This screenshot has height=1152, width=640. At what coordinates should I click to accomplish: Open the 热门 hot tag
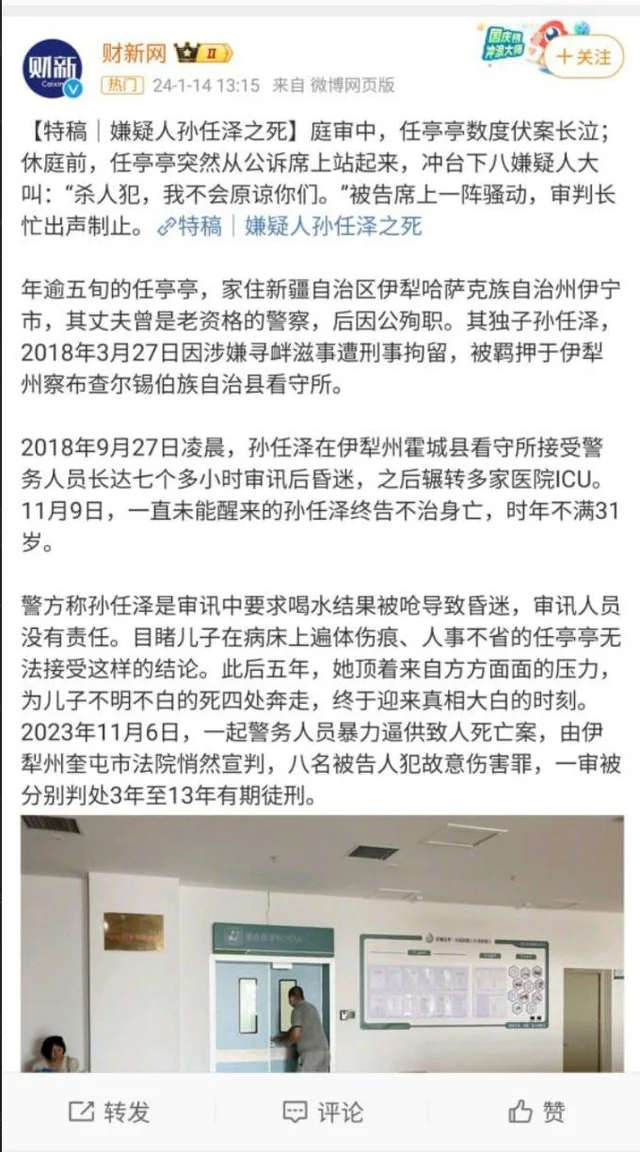pos(122,85)
